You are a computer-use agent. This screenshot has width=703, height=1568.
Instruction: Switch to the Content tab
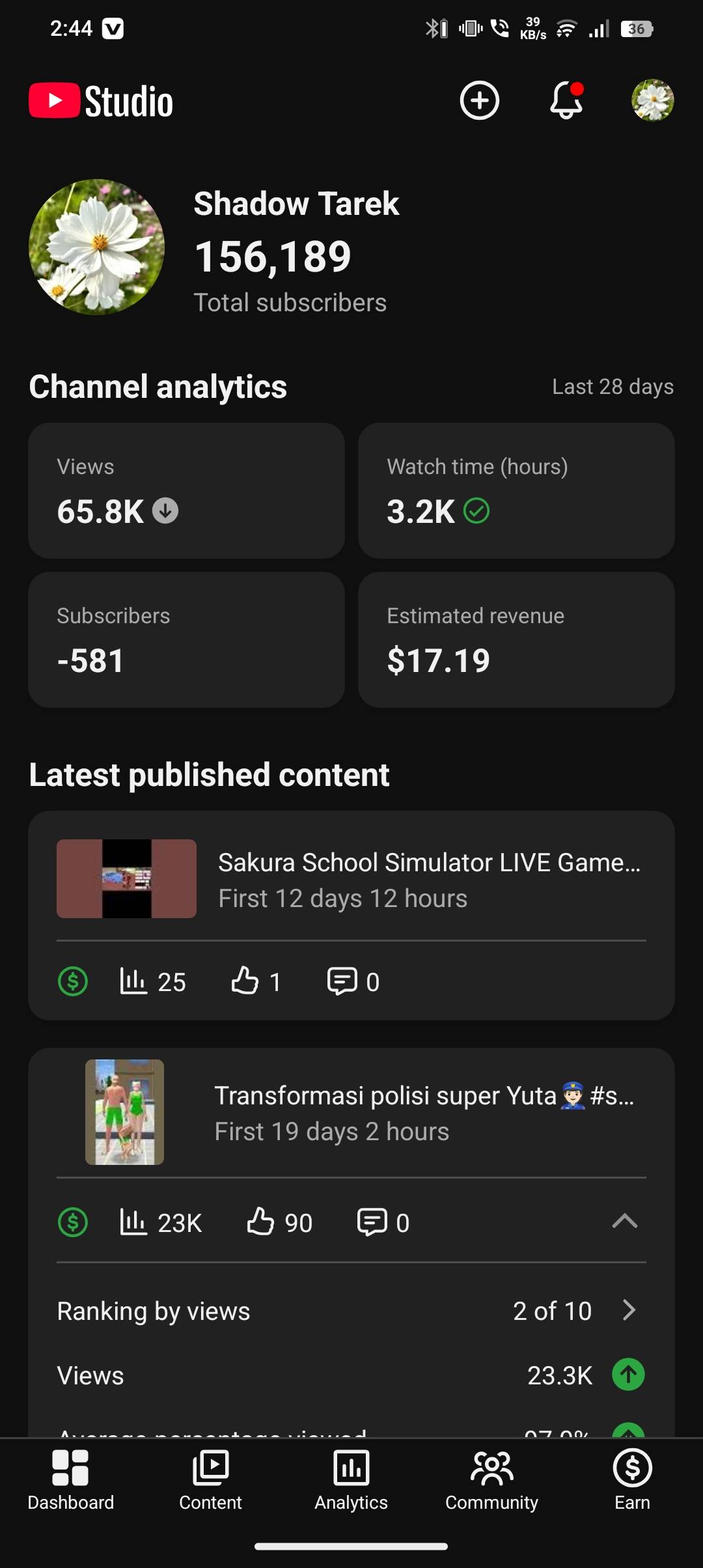(210, 1479)
